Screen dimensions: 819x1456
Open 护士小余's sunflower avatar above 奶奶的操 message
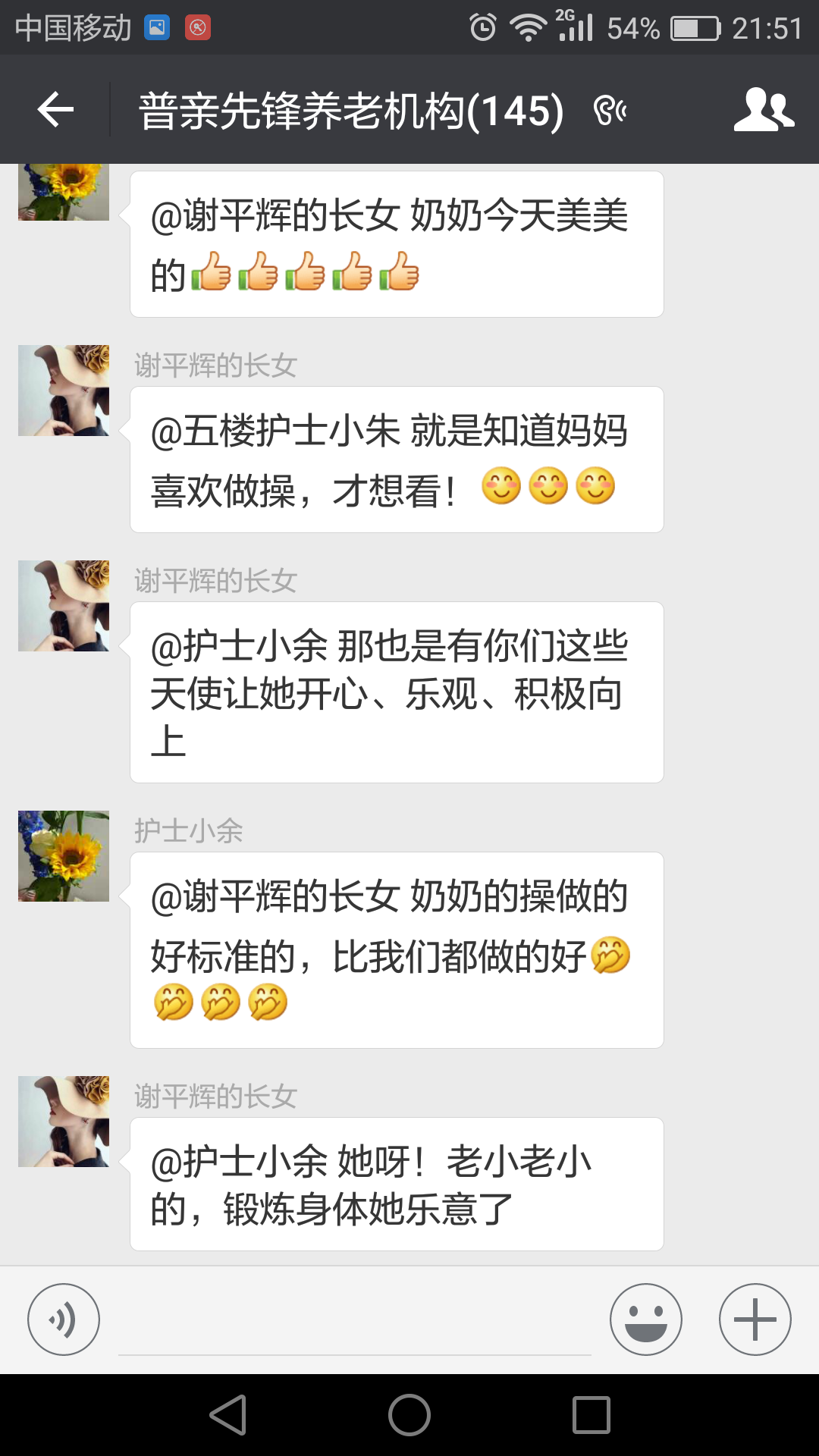(x=64, y=856)
